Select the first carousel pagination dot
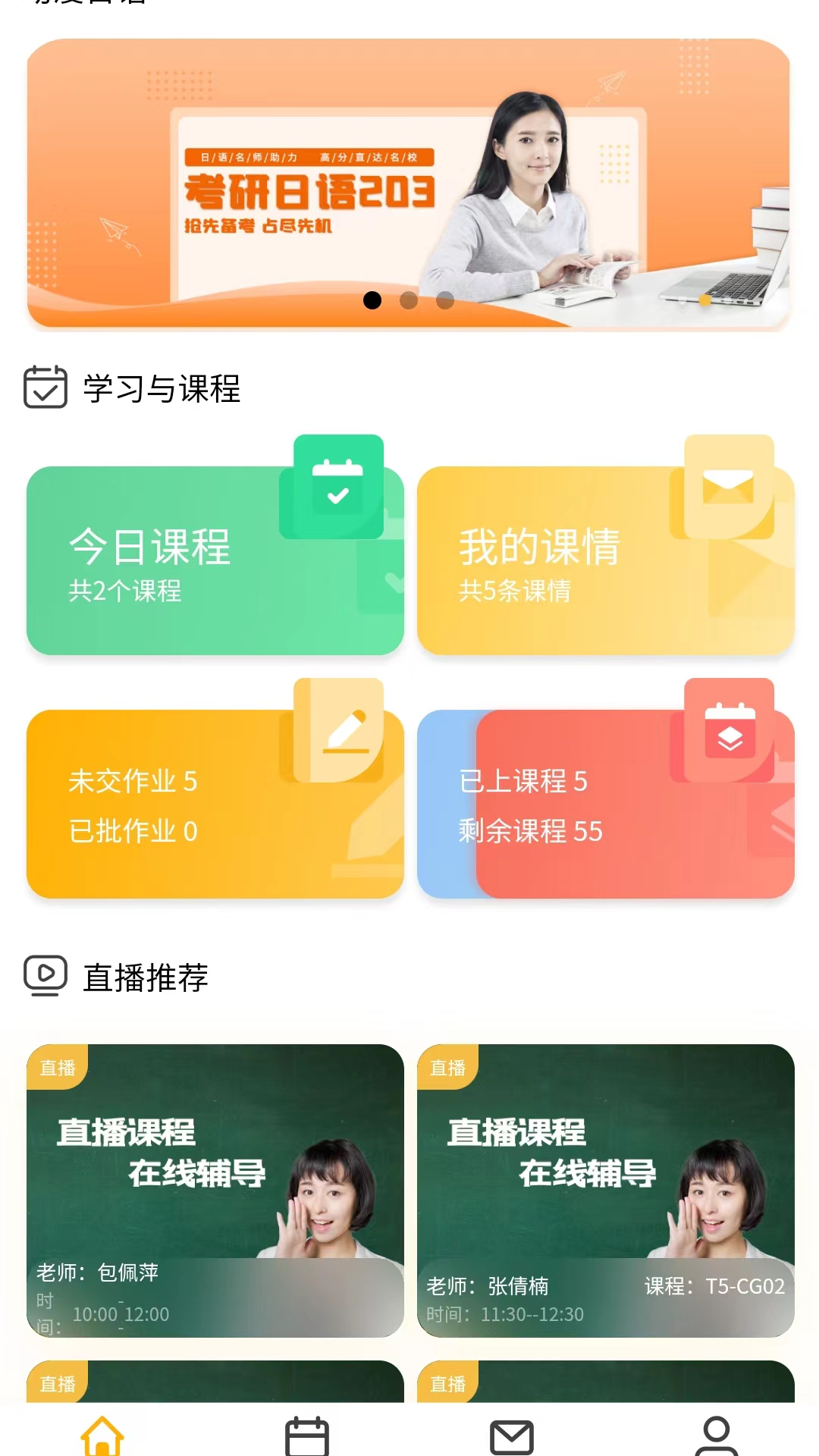Viewport: 819px width, 1456px height. [x=372, y=300]
